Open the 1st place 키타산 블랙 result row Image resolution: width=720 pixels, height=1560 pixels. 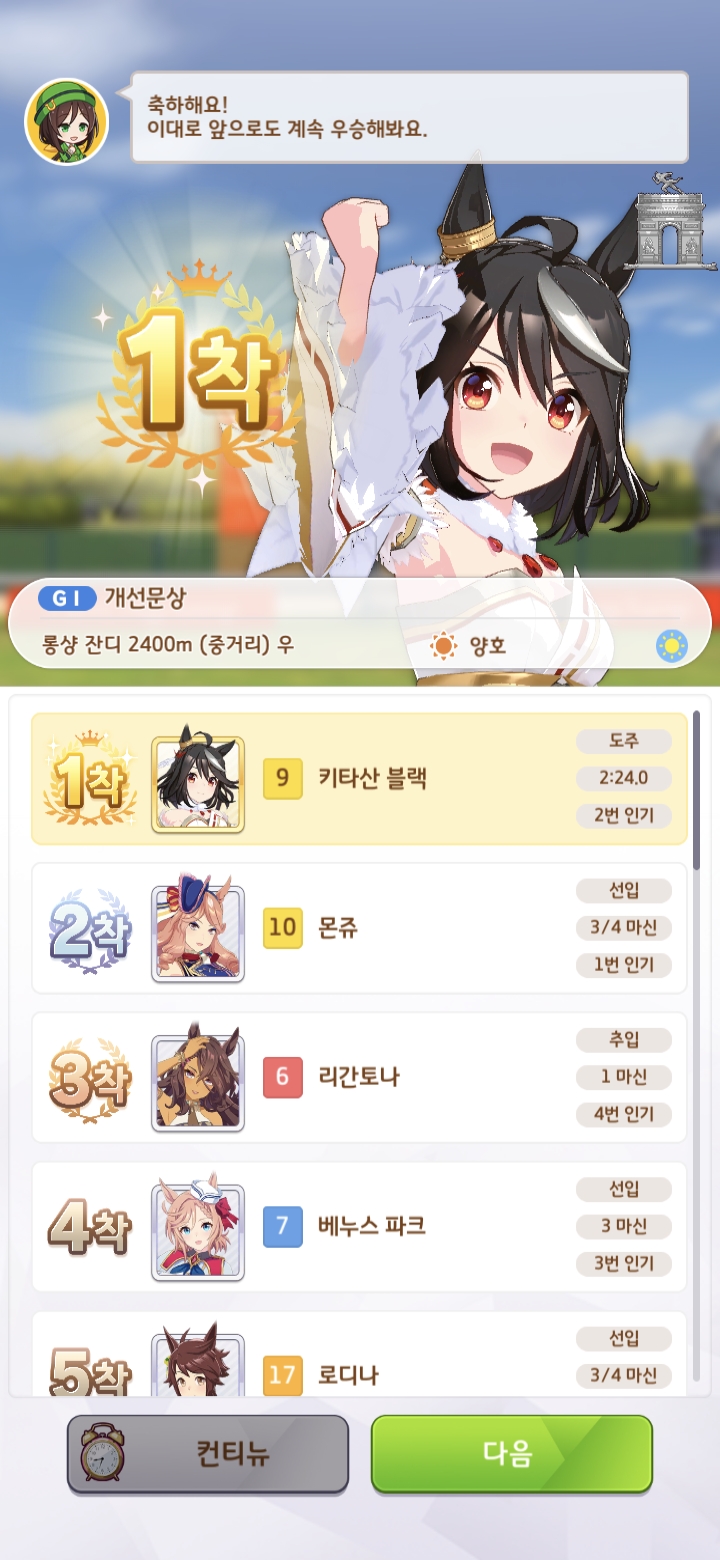pyautogui.click(x=360, y=779)
